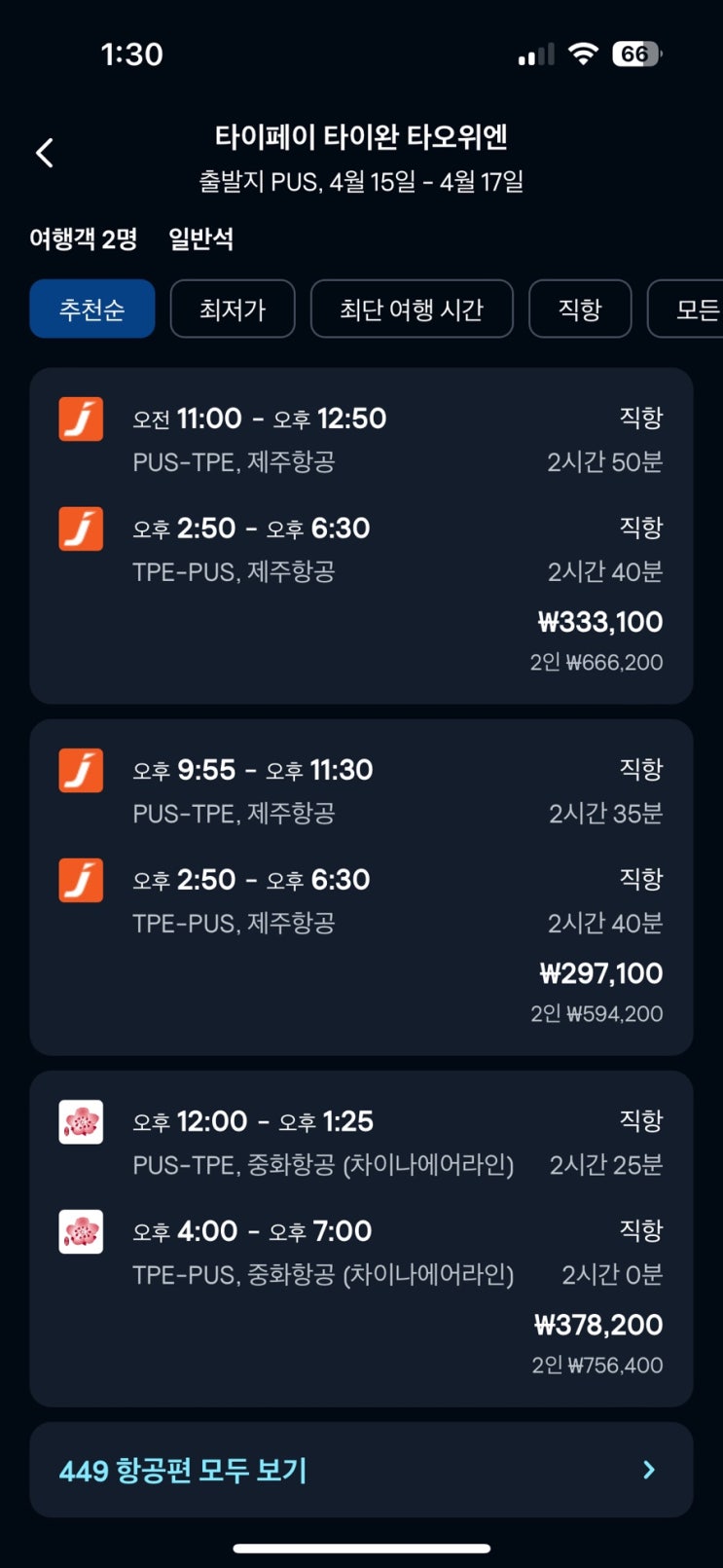Screen dimensions: 723x1568
Task: Select the 추천순 sort chip
Action: point(92,309)
